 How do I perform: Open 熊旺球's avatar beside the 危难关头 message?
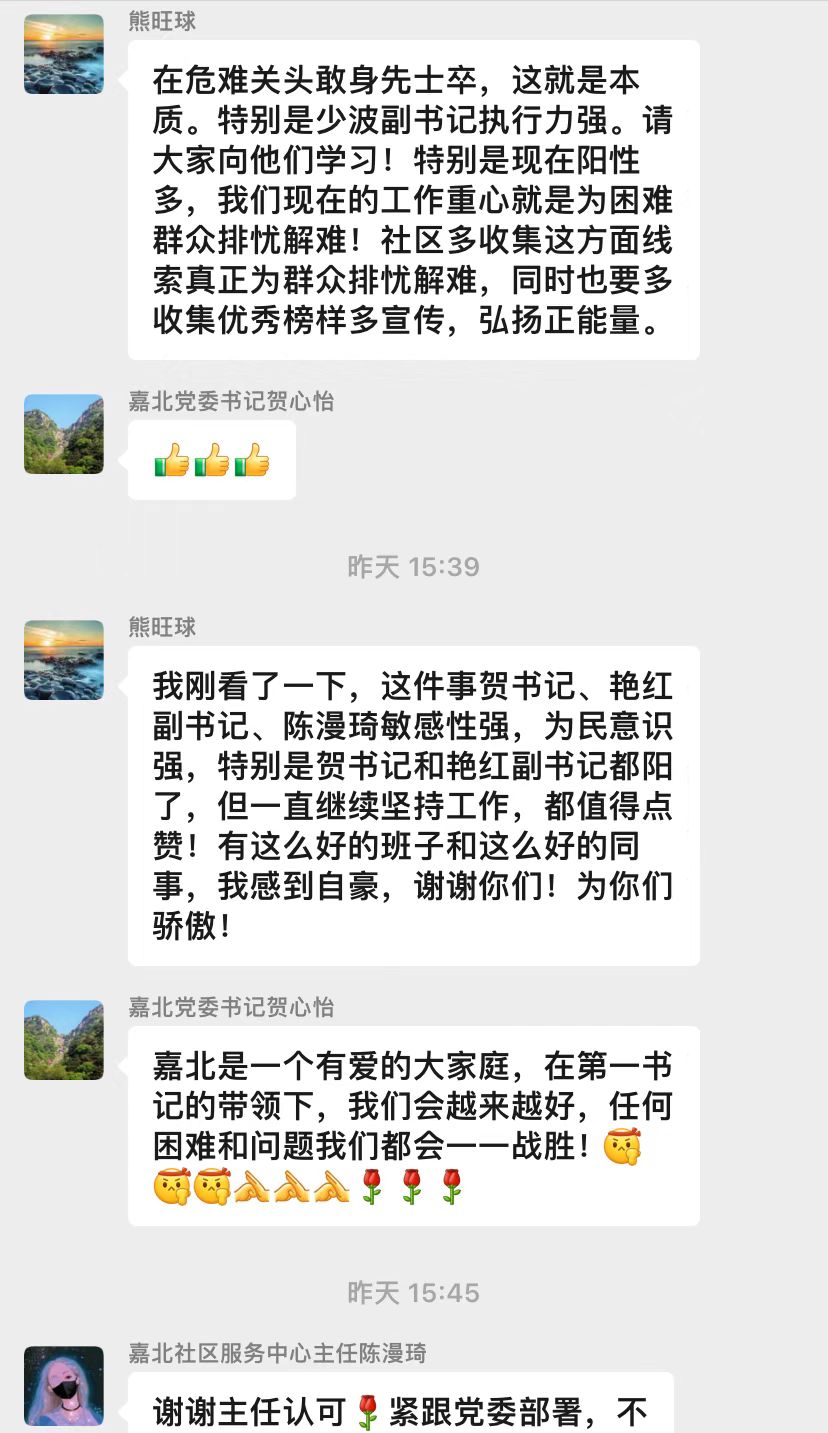point(64,54)
